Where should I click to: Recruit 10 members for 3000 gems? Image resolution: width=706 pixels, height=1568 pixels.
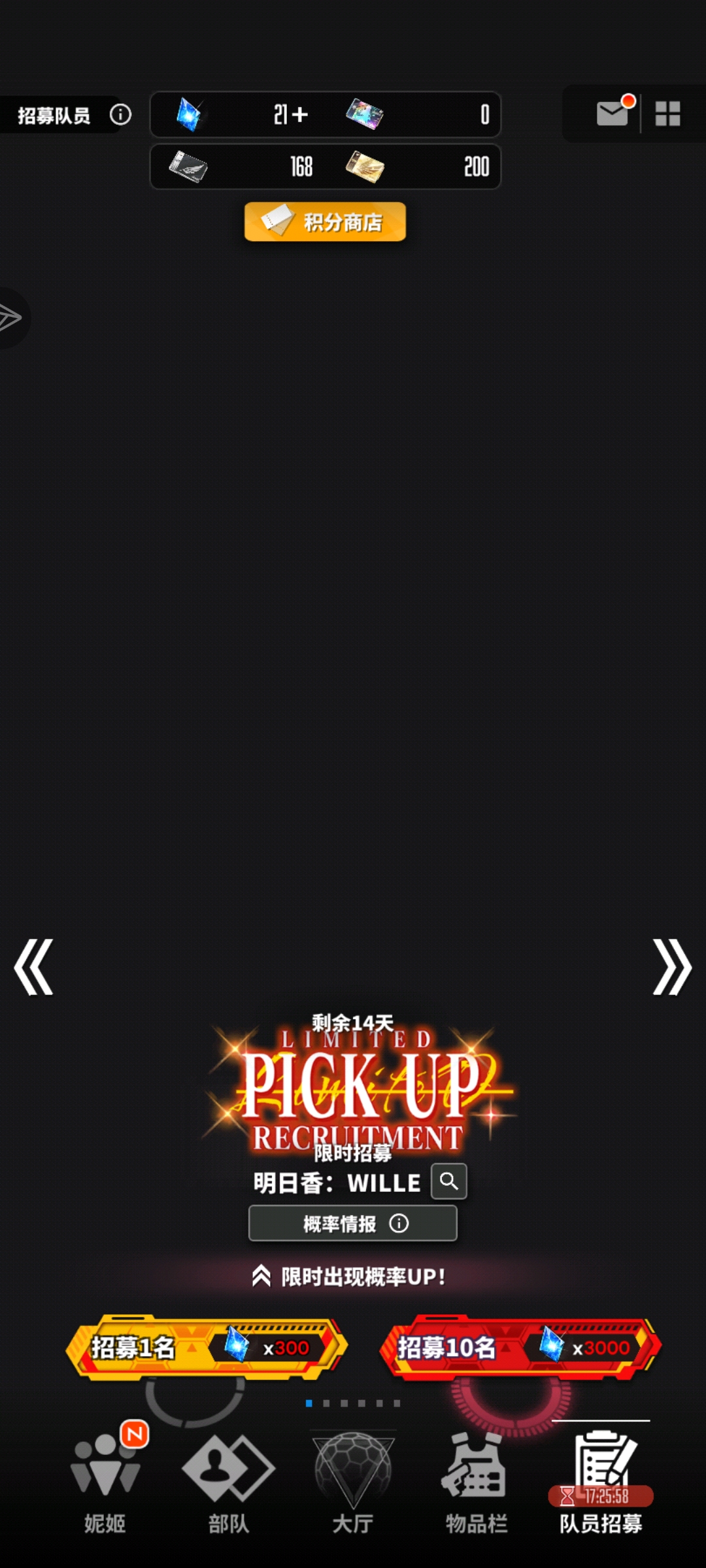click(x=520, y=1347)
